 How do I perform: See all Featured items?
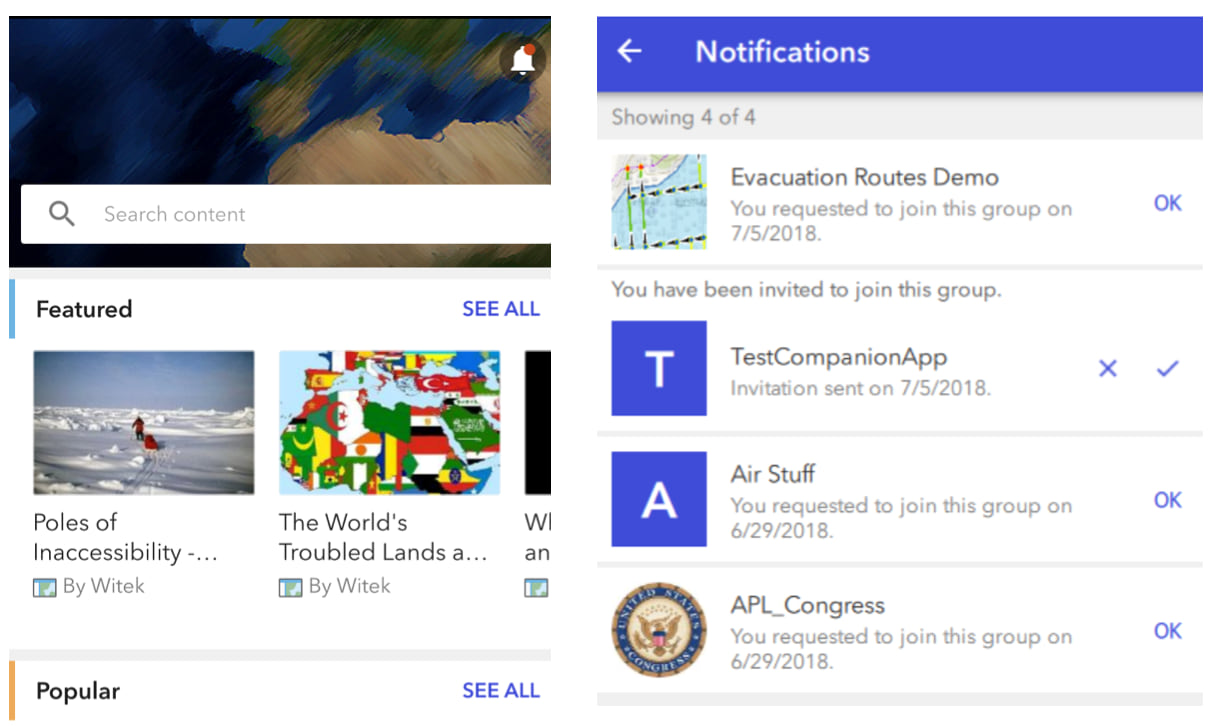point(500,309)
